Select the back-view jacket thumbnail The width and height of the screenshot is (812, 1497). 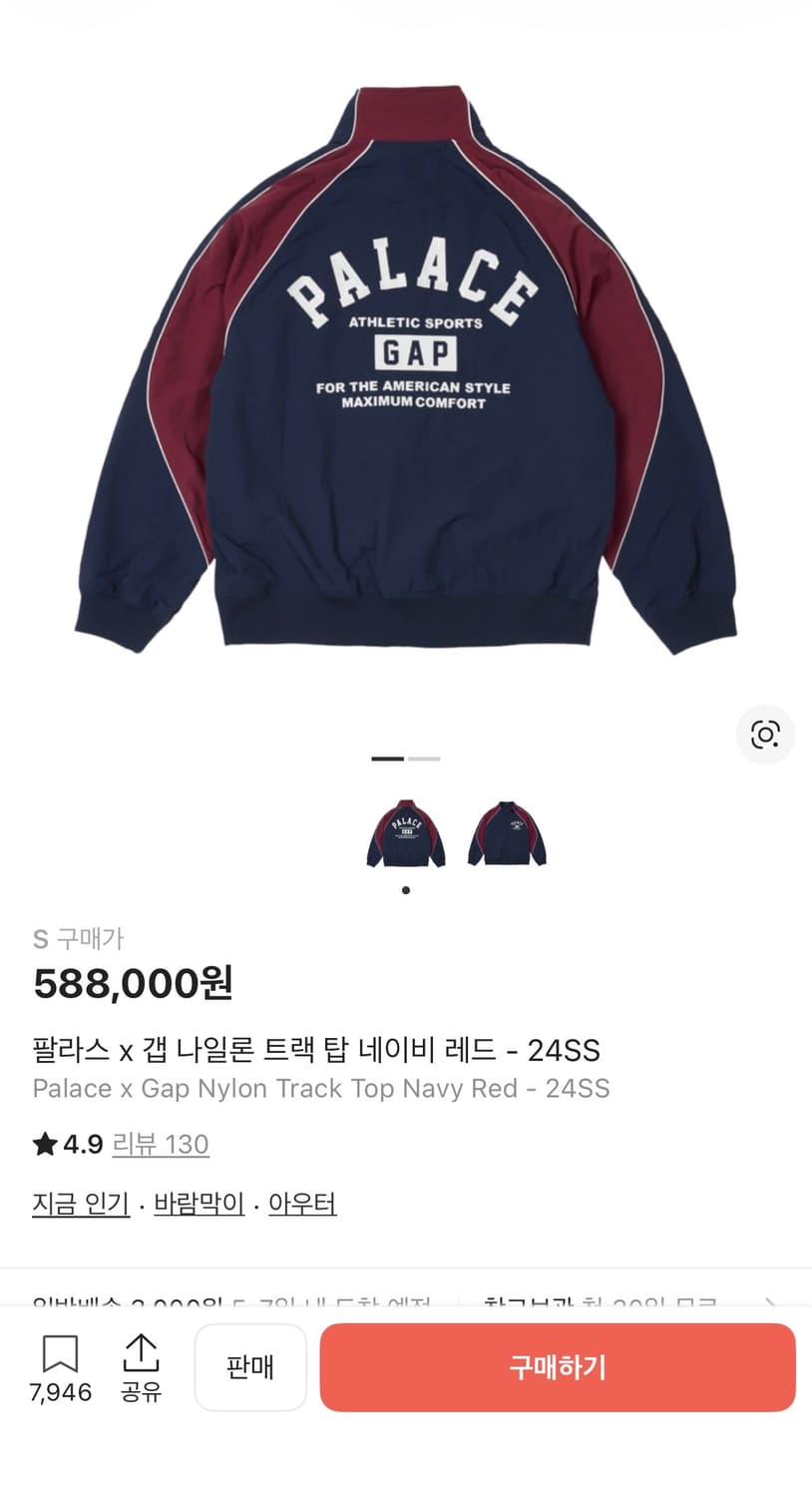point(405,833)
